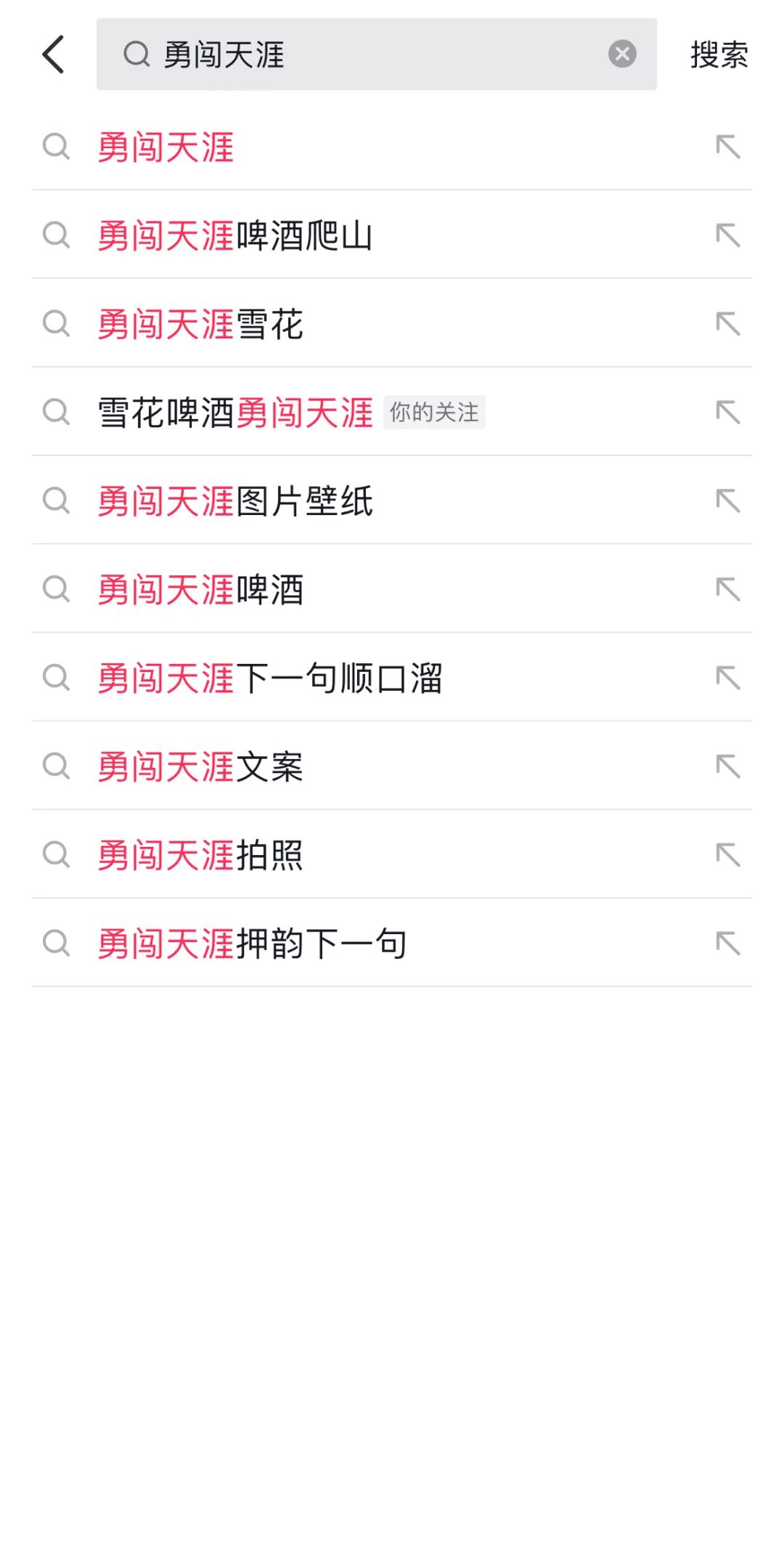
Task: Open suggestion 勇闯天涯下一句顺口溜
Action: [270, 678]
